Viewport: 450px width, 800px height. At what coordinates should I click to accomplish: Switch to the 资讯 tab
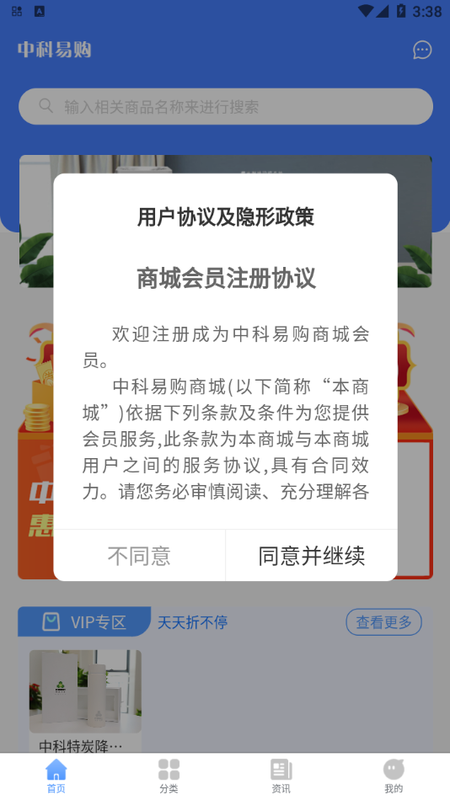(x=281, y=776)
